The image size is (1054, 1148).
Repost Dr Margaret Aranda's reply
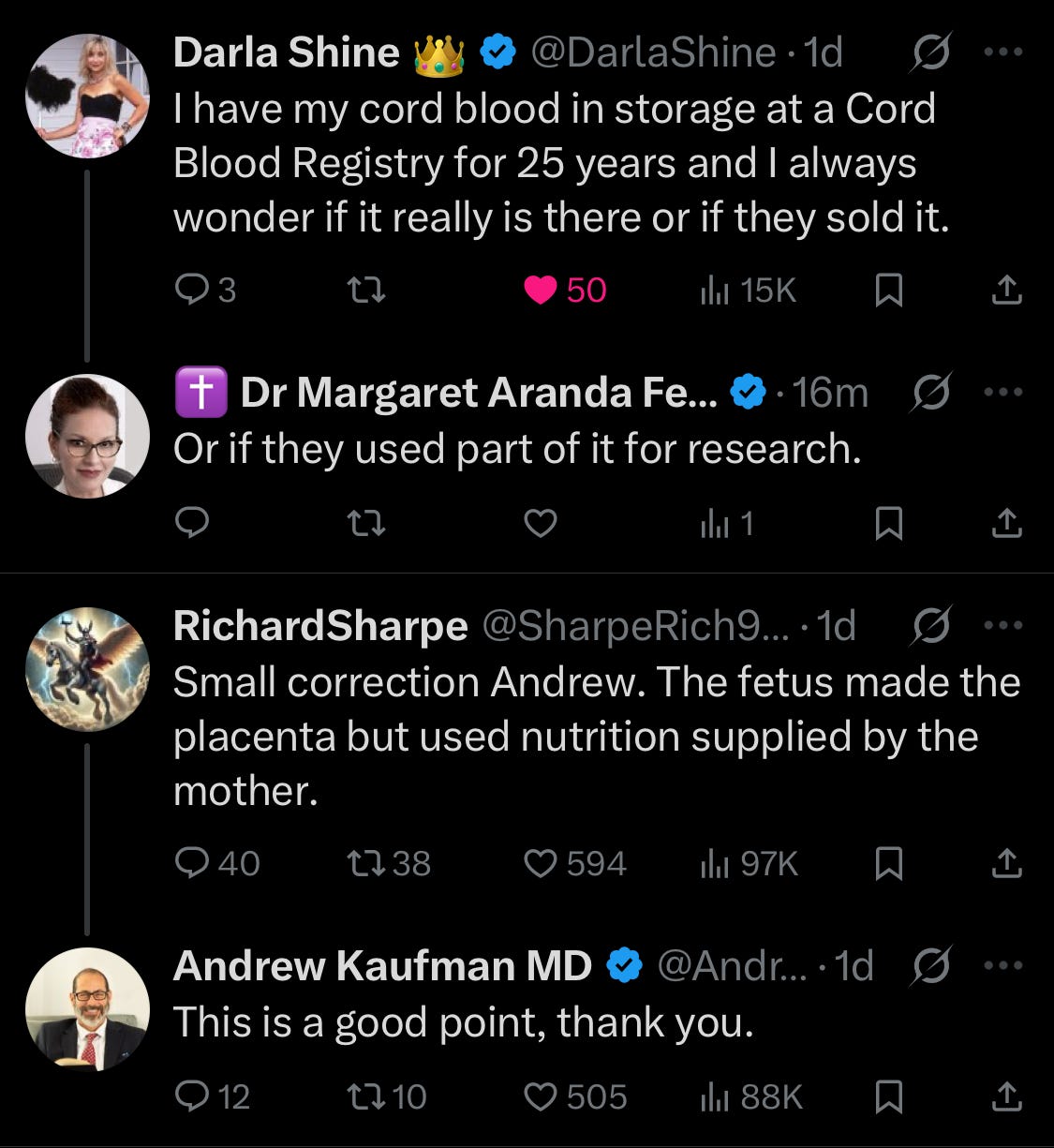(x=366, y=523)
